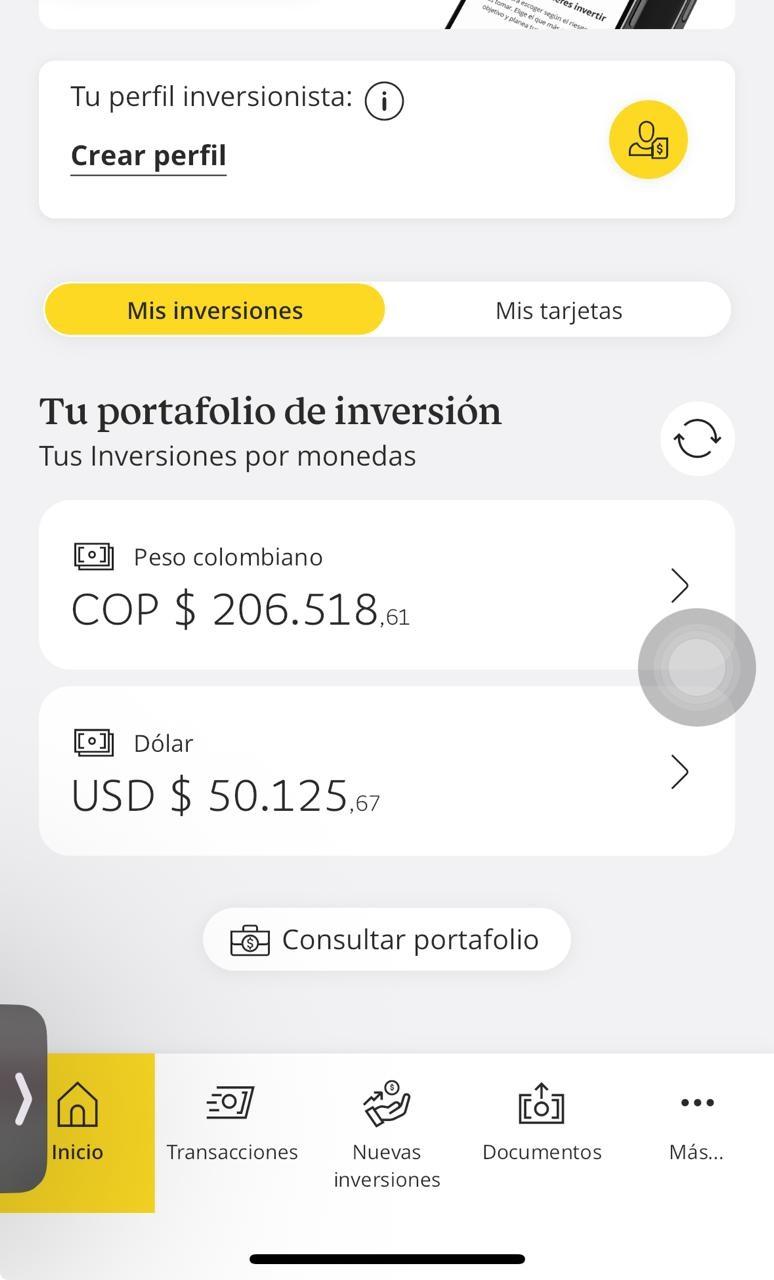Select the Mis inversiones tab
Viewport: 774px width, 1280px height.
215,310
